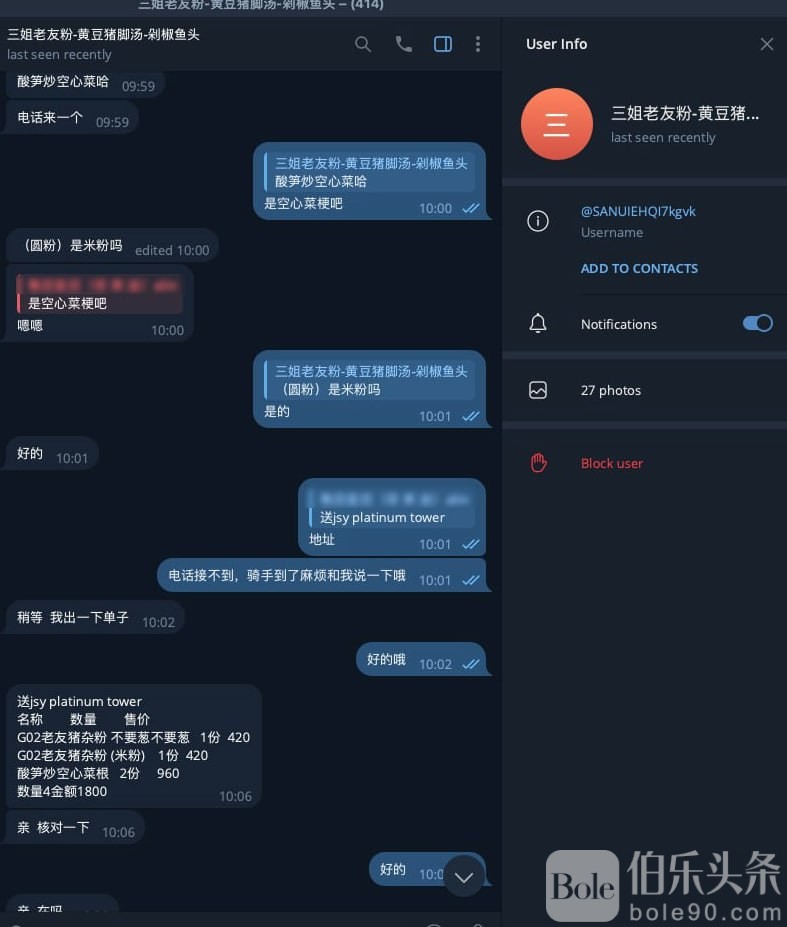Start a voice call

click(403, 44)
